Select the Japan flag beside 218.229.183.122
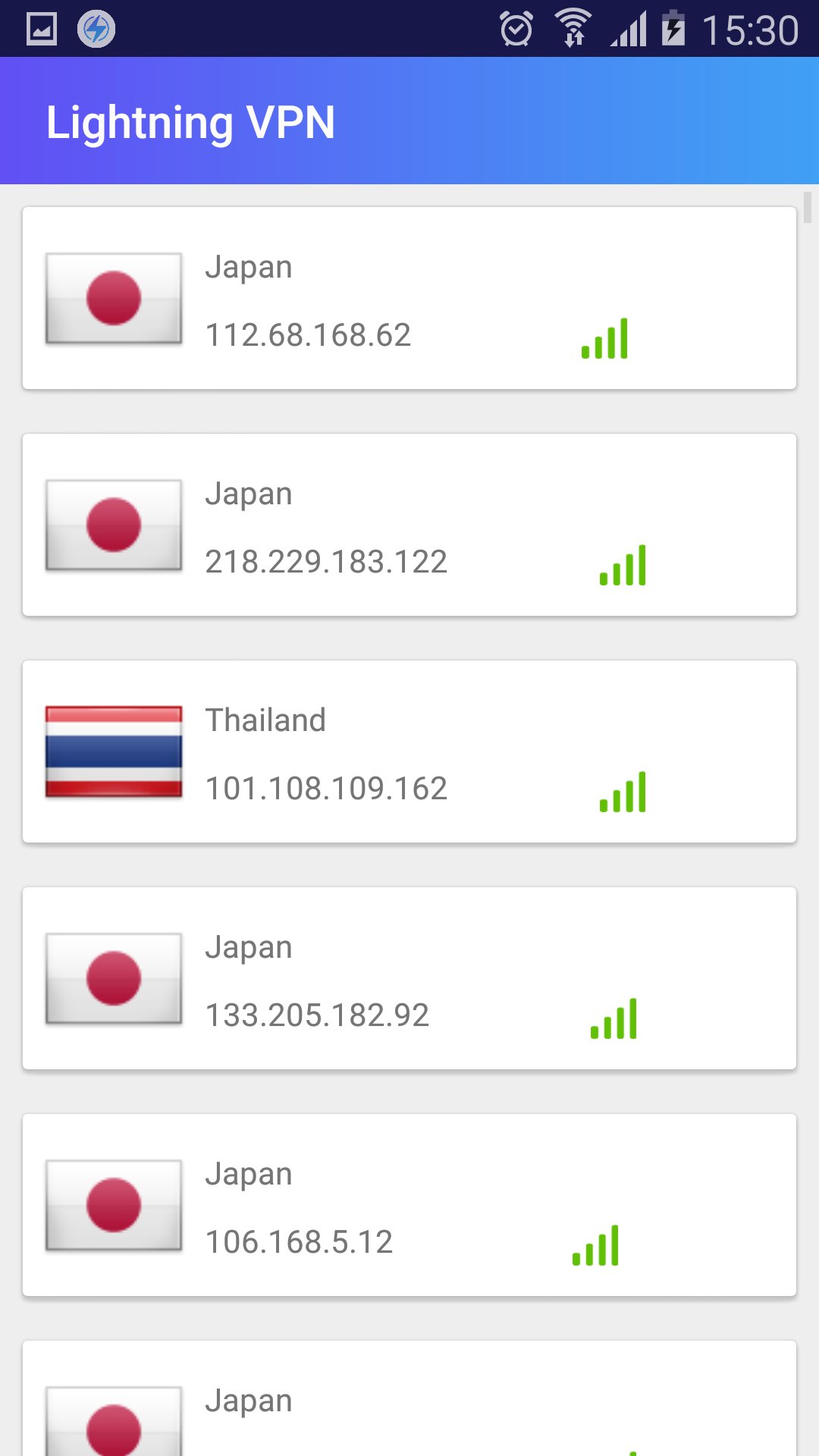Screen dimensions: 819x1456 pos(114,526)
